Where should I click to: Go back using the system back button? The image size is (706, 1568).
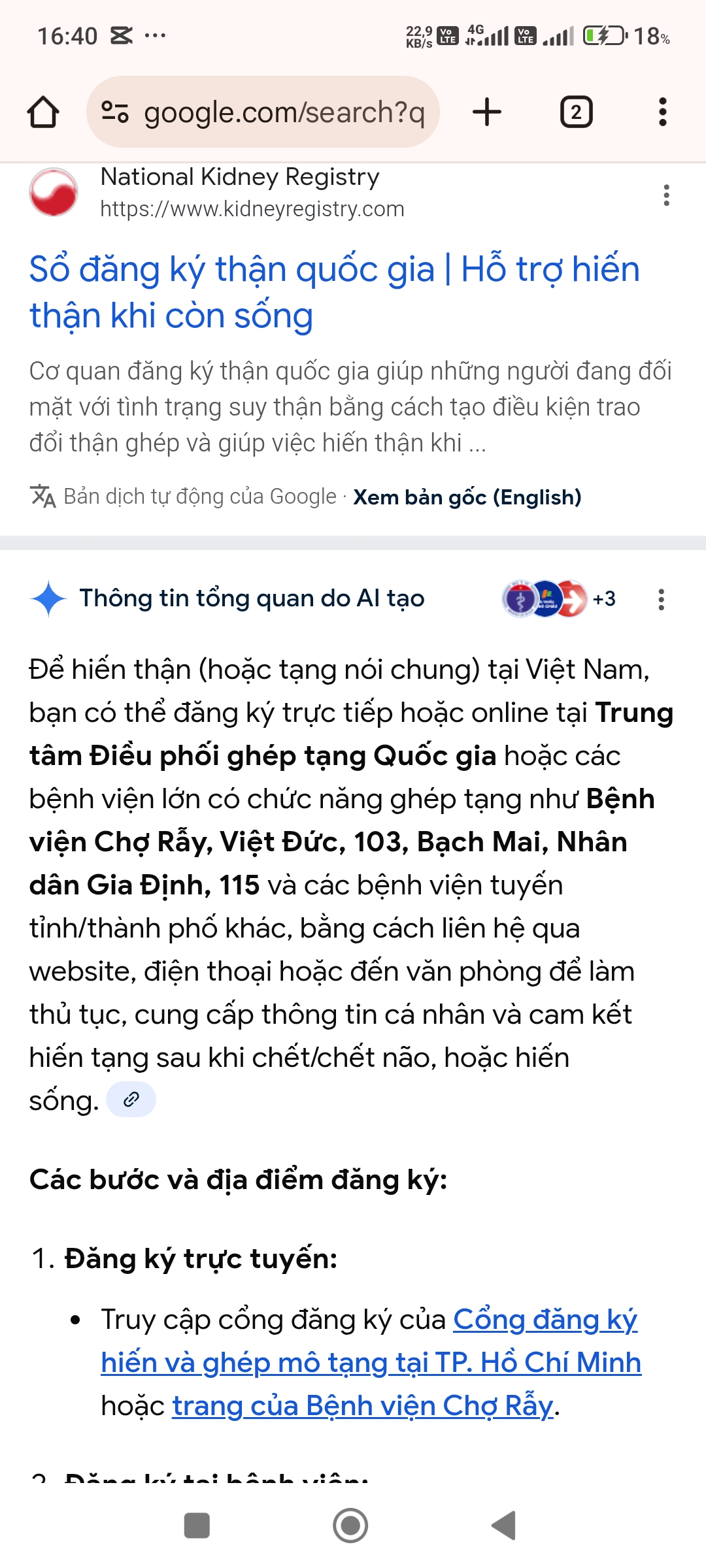(x=504, y=1526)
